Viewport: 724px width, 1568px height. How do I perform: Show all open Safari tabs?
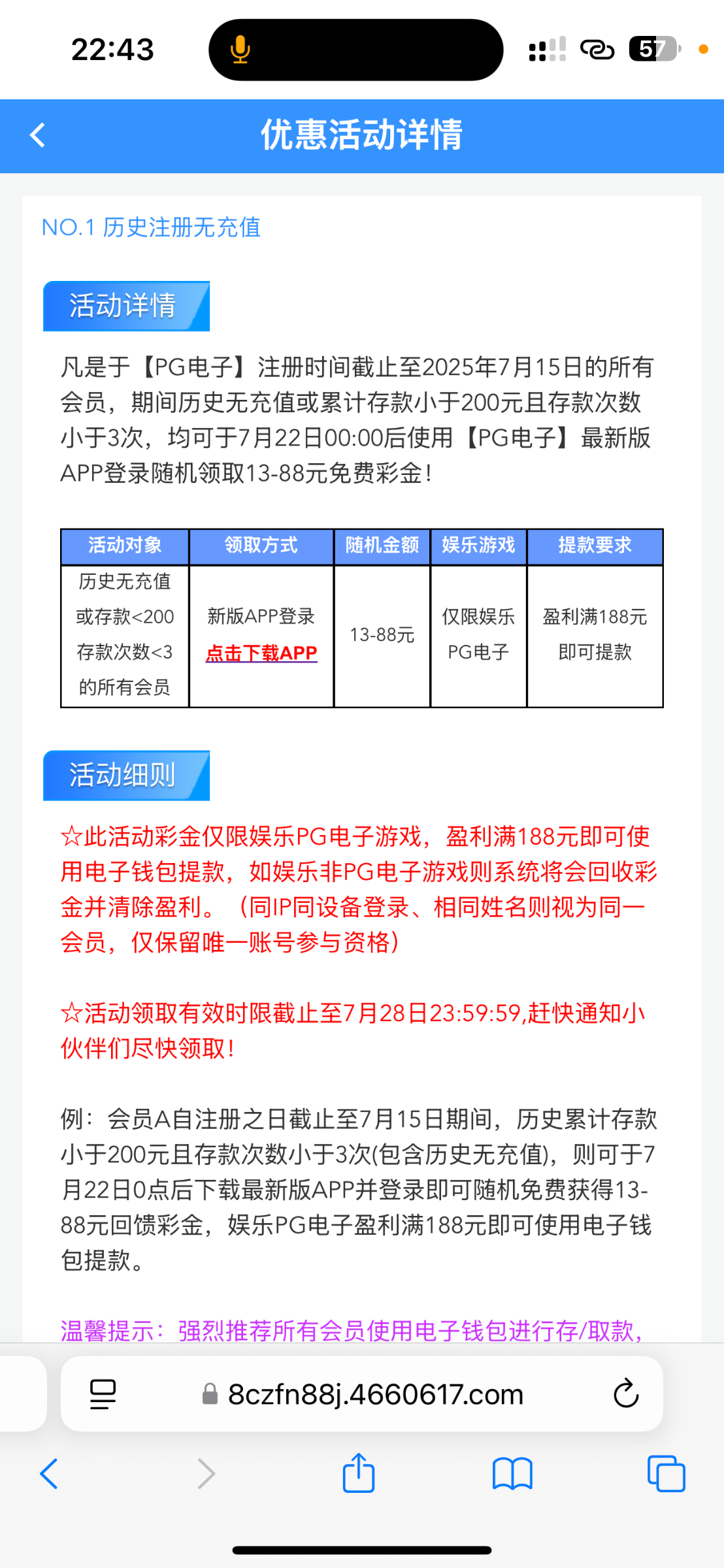point(666,1474)
